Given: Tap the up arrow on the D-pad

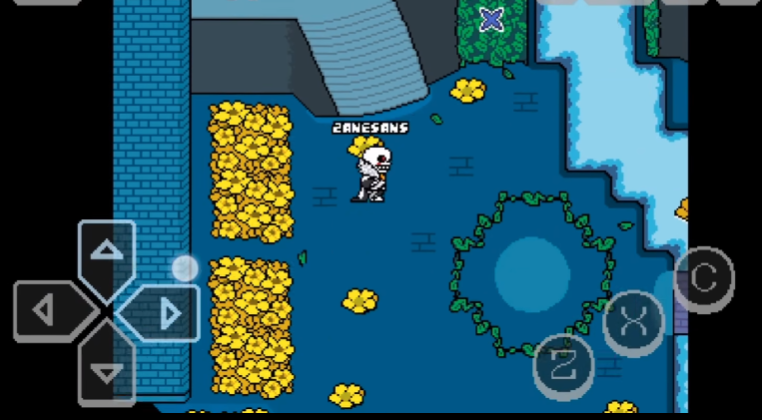Looking at the screenshot, I should pyautogui.click(x=106, y=253).
